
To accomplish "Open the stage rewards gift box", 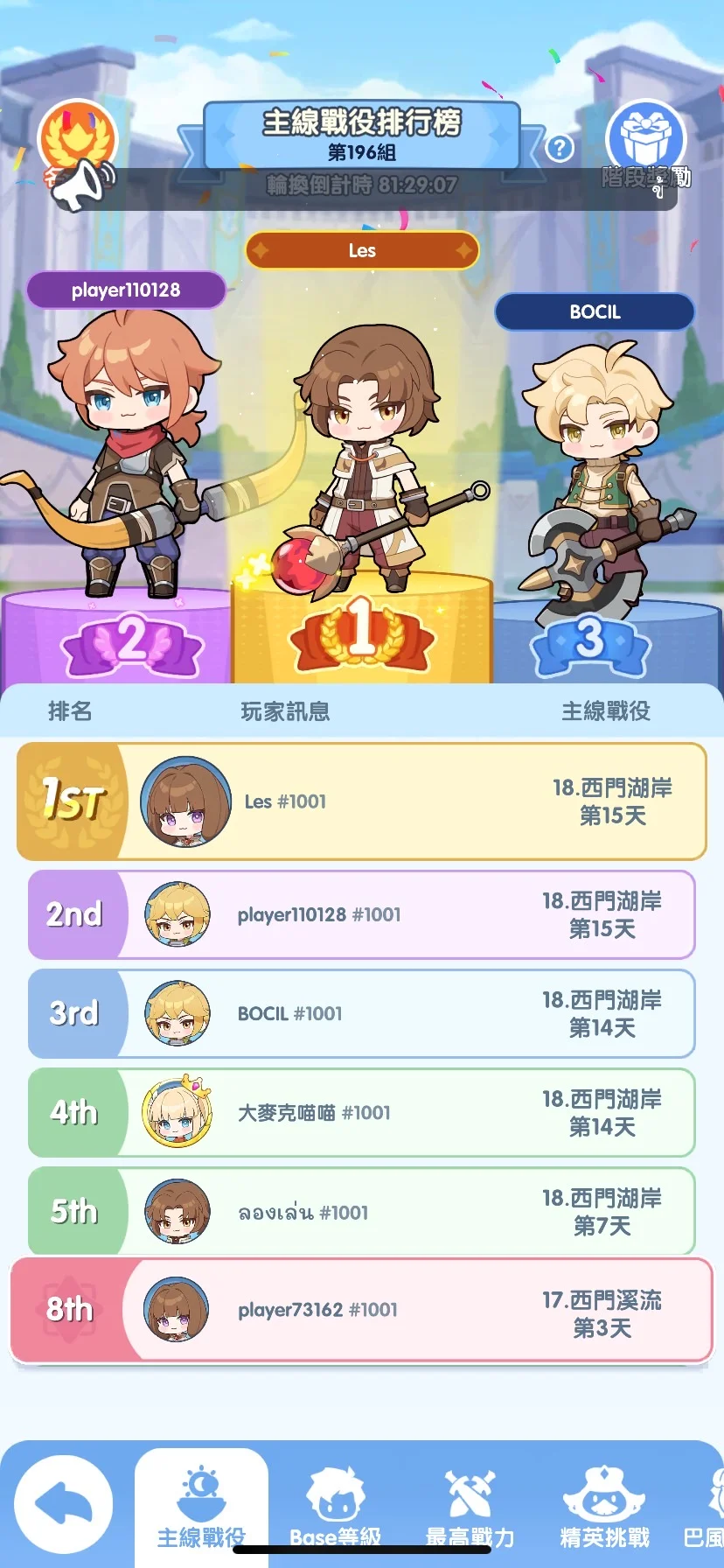I will pyautogui.click(x=646, y=142).
